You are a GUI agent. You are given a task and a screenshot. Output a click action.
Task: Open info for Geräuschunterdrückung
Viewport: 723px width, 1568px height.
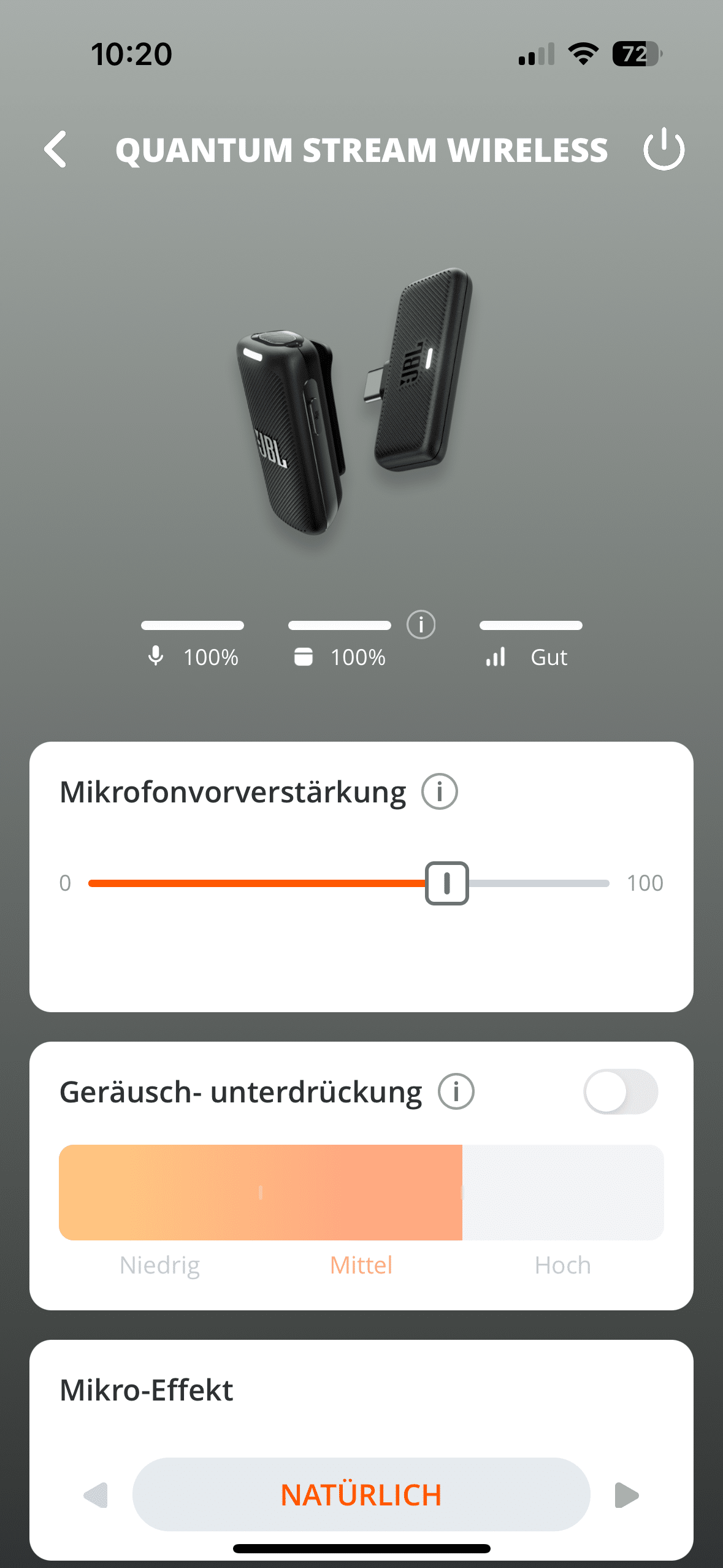pos(456,1092)
